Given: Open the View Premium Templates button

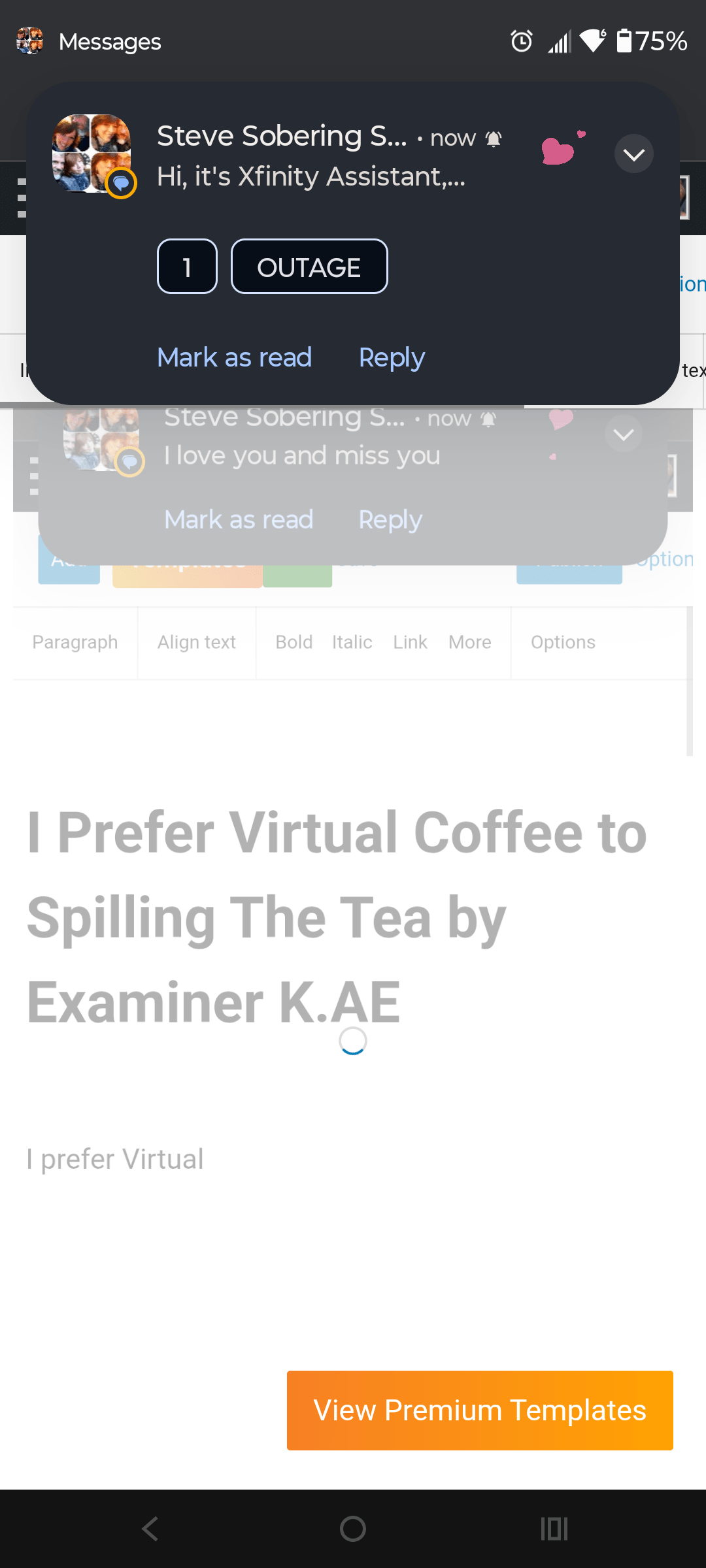Looking at the screenshot, I should [480, 1410].
